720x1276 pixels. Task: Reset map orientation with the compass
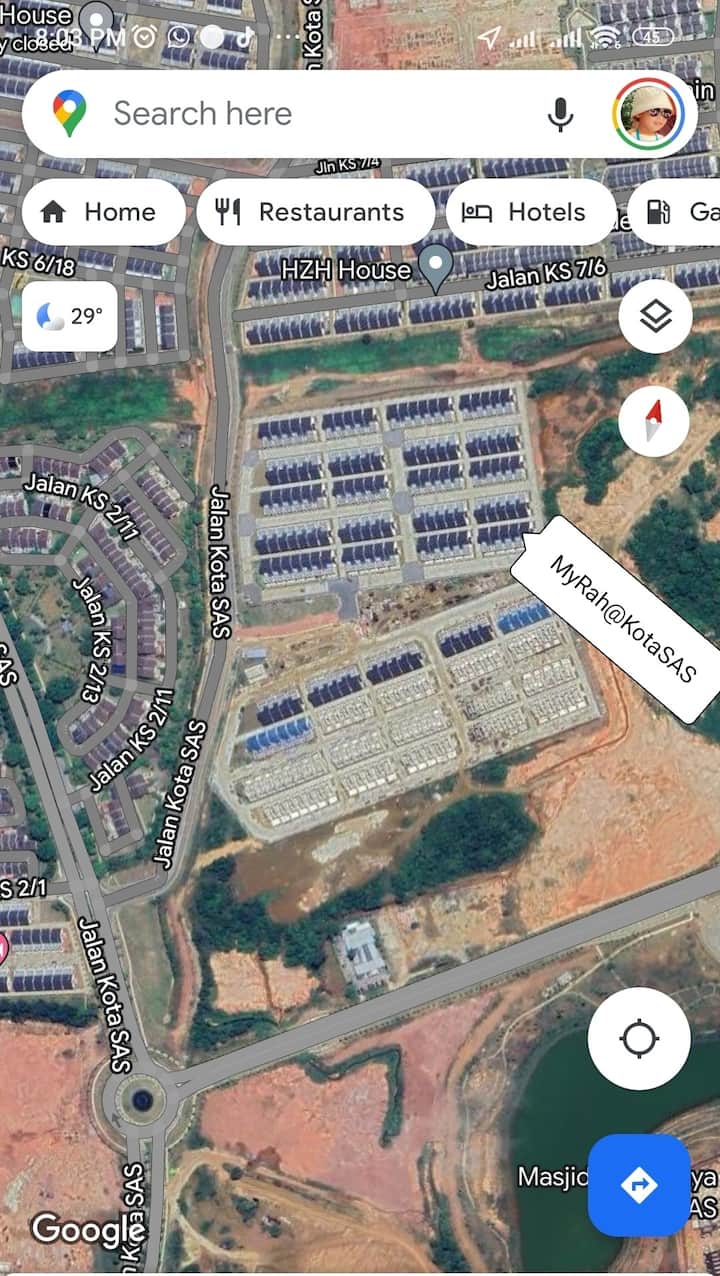[x=654, y=421]
